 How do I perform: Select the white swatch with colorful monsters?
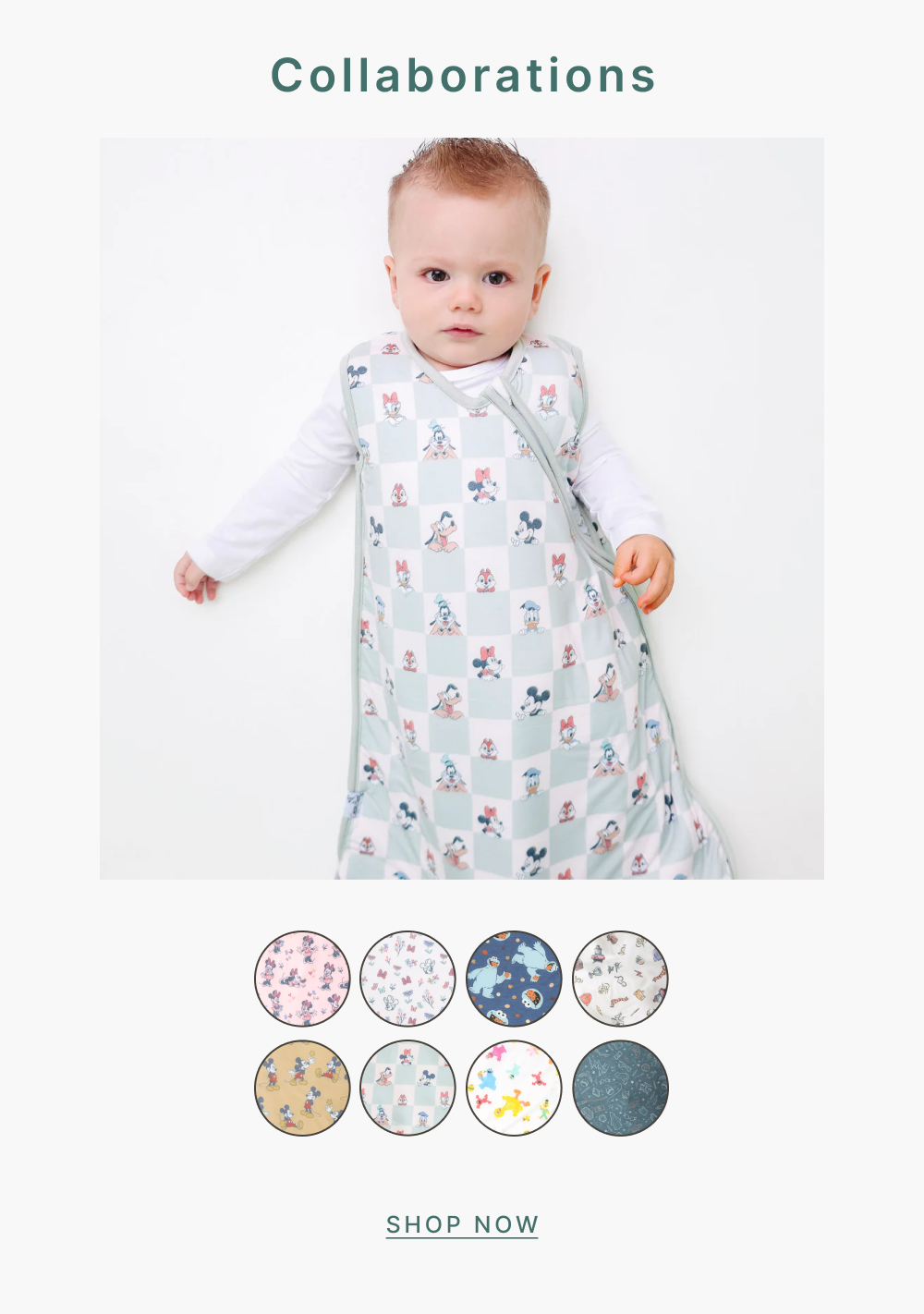point(514,1088)
